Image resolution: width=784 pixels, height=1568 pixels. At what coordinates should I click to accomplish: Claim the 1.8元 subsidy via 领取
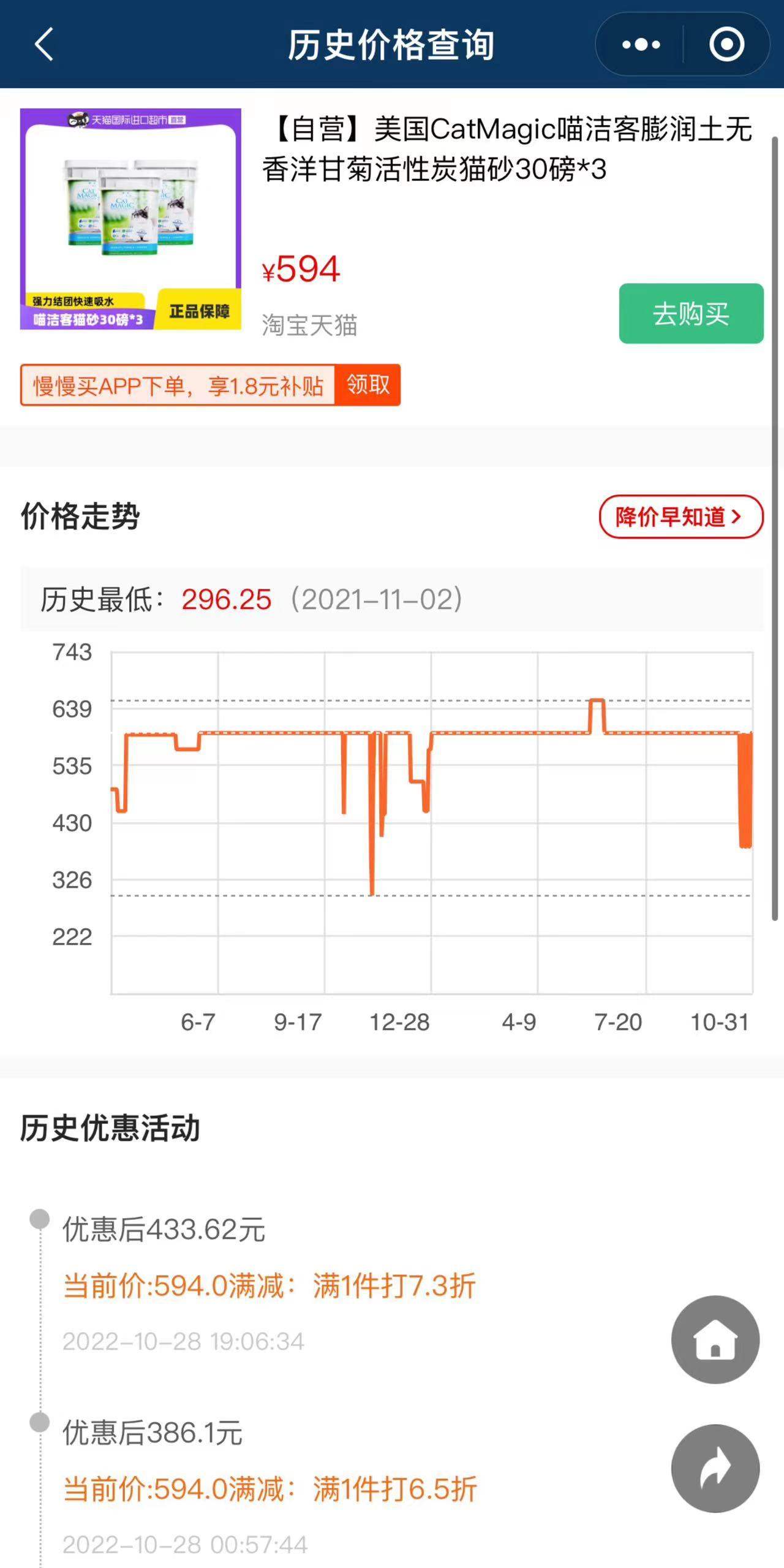tap(367, 385)
